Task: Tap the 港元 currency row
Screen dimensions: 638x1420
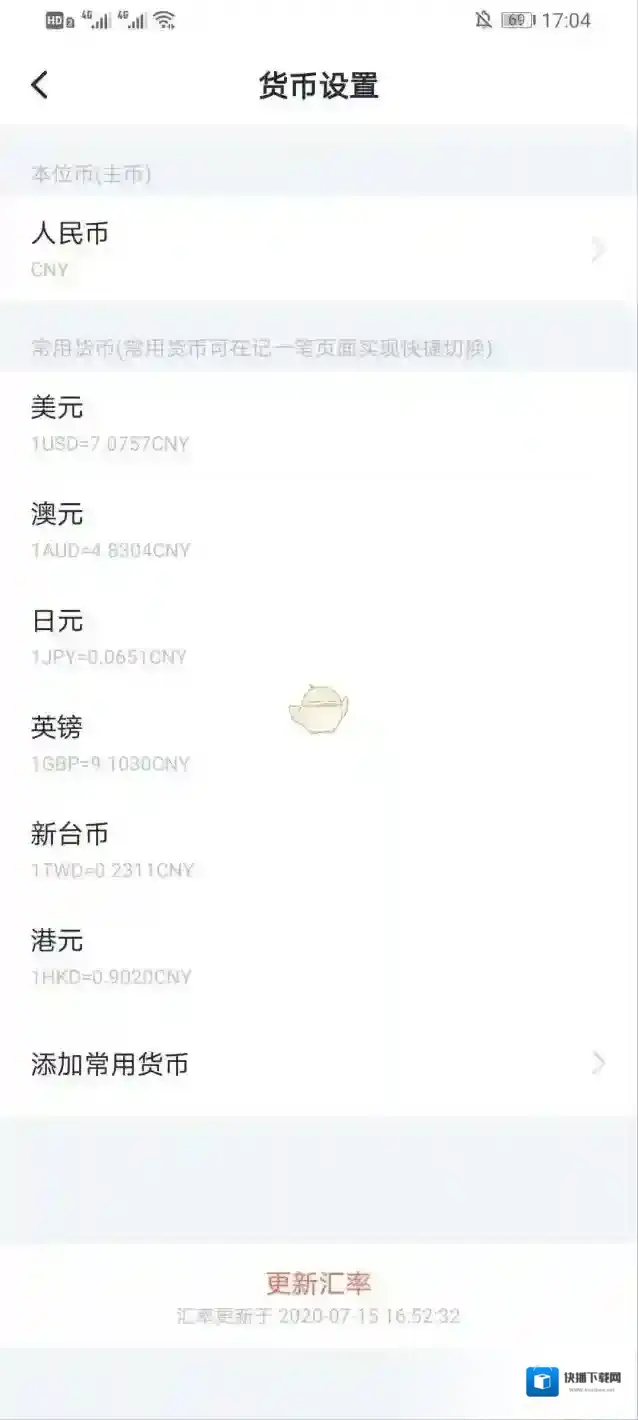Action: (318, 957)
